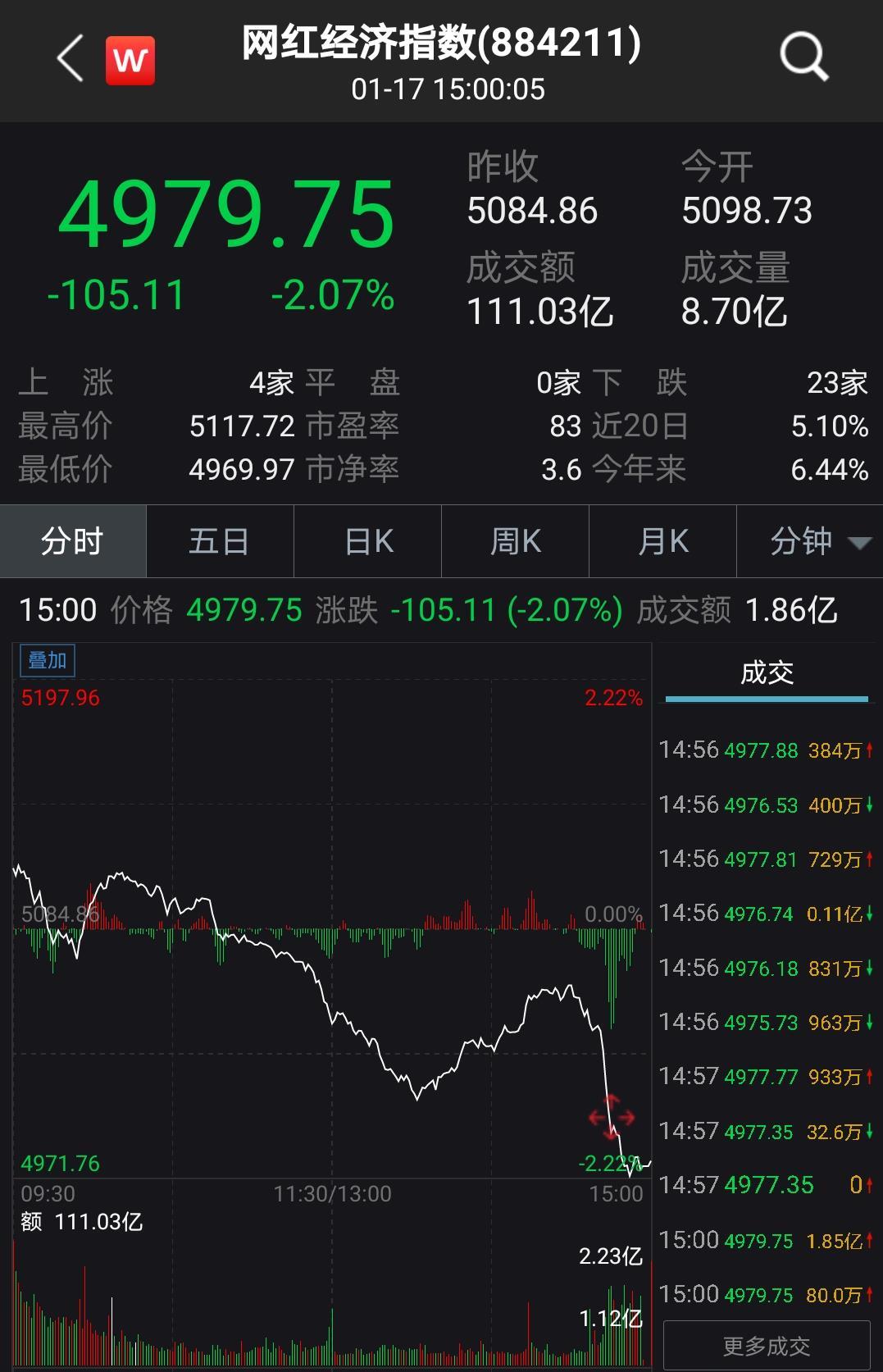Toggle the 叠加 overlay option
Image resolution: width=883 pixels, height=1372 pixels.
point(49,659)
